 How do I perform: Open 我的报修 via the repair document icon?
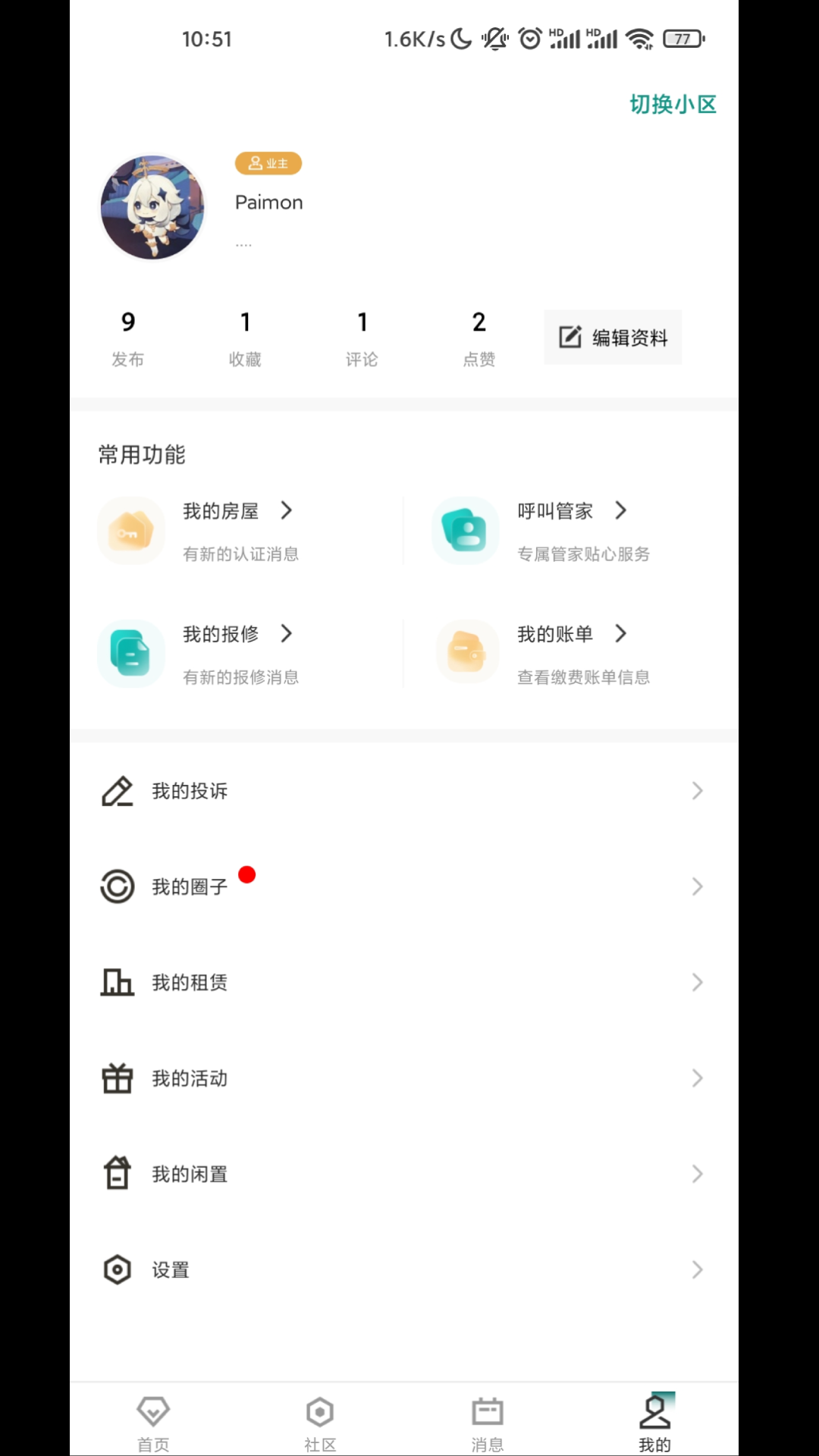pos(130,653)
